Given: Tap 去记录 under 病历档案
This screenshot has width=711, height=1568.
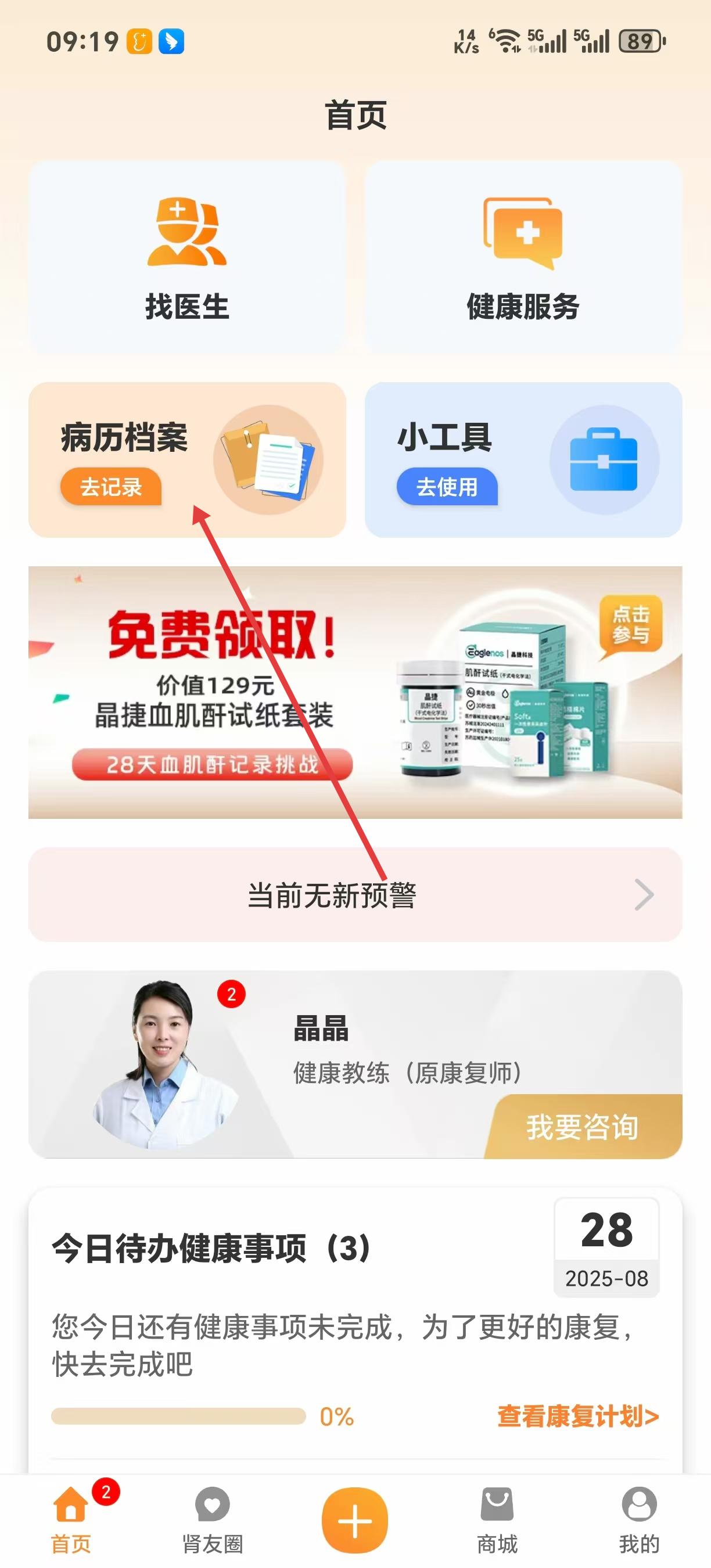Looking at the screenshot, I should tap(111, 486).
